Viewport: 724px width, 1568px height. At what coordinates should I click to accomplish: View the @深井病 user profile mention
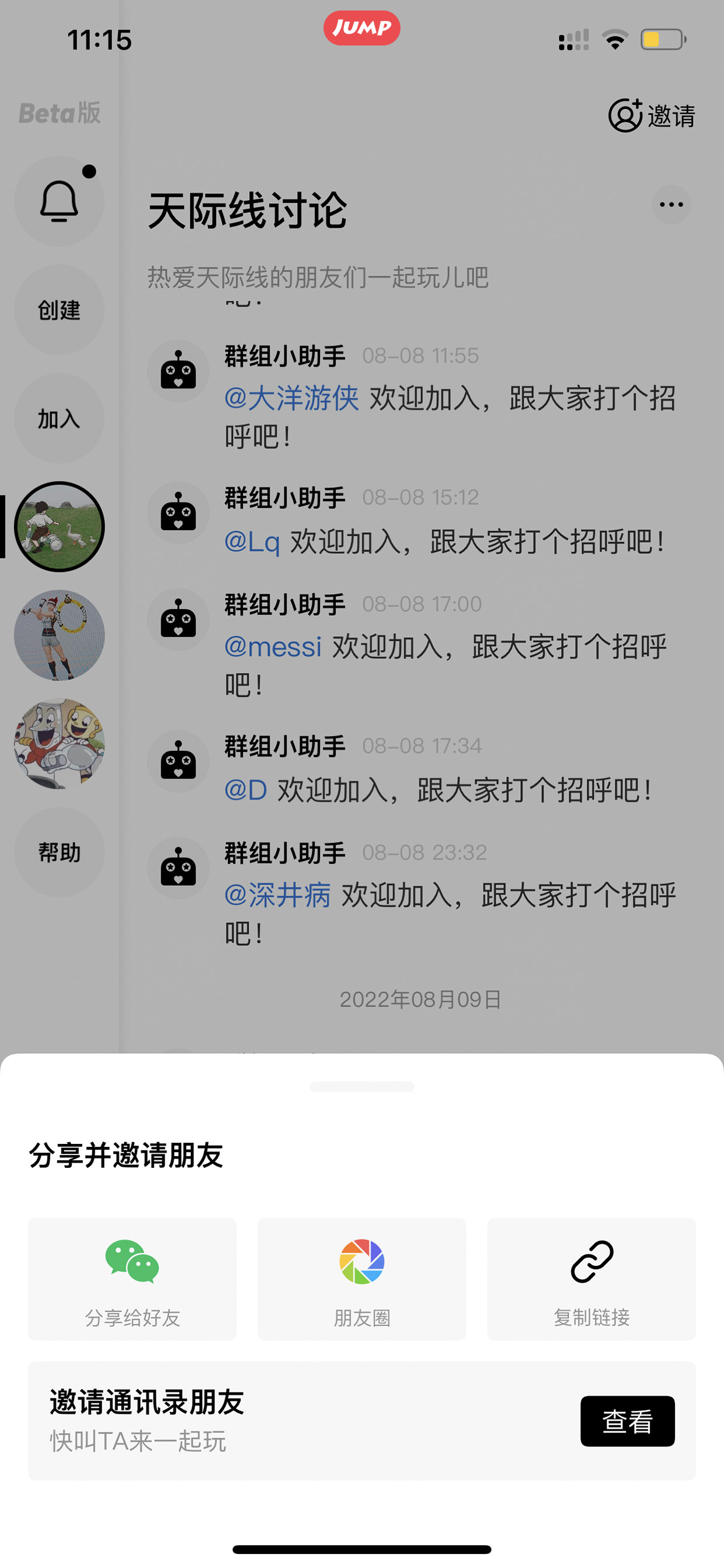tap(277, 896)
